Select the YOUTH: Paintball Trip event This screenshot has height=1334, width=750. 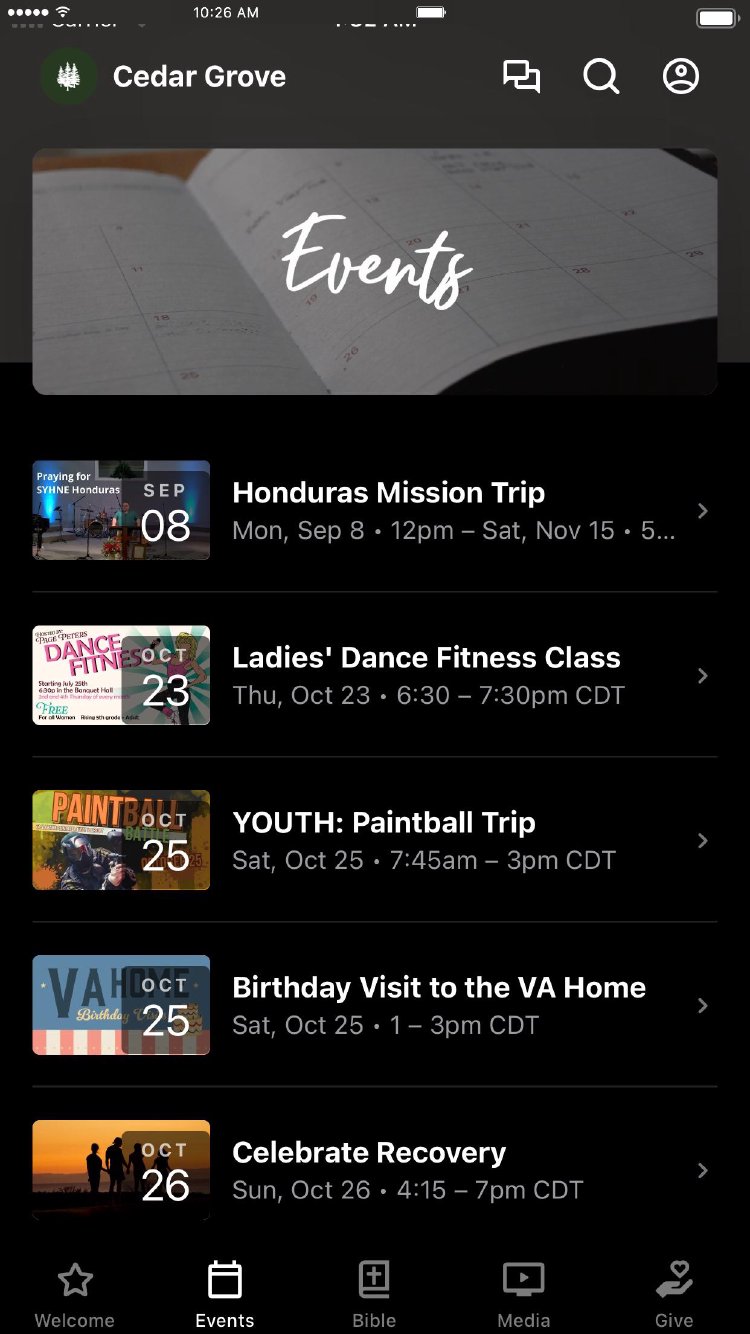click(x=384, y=840)
